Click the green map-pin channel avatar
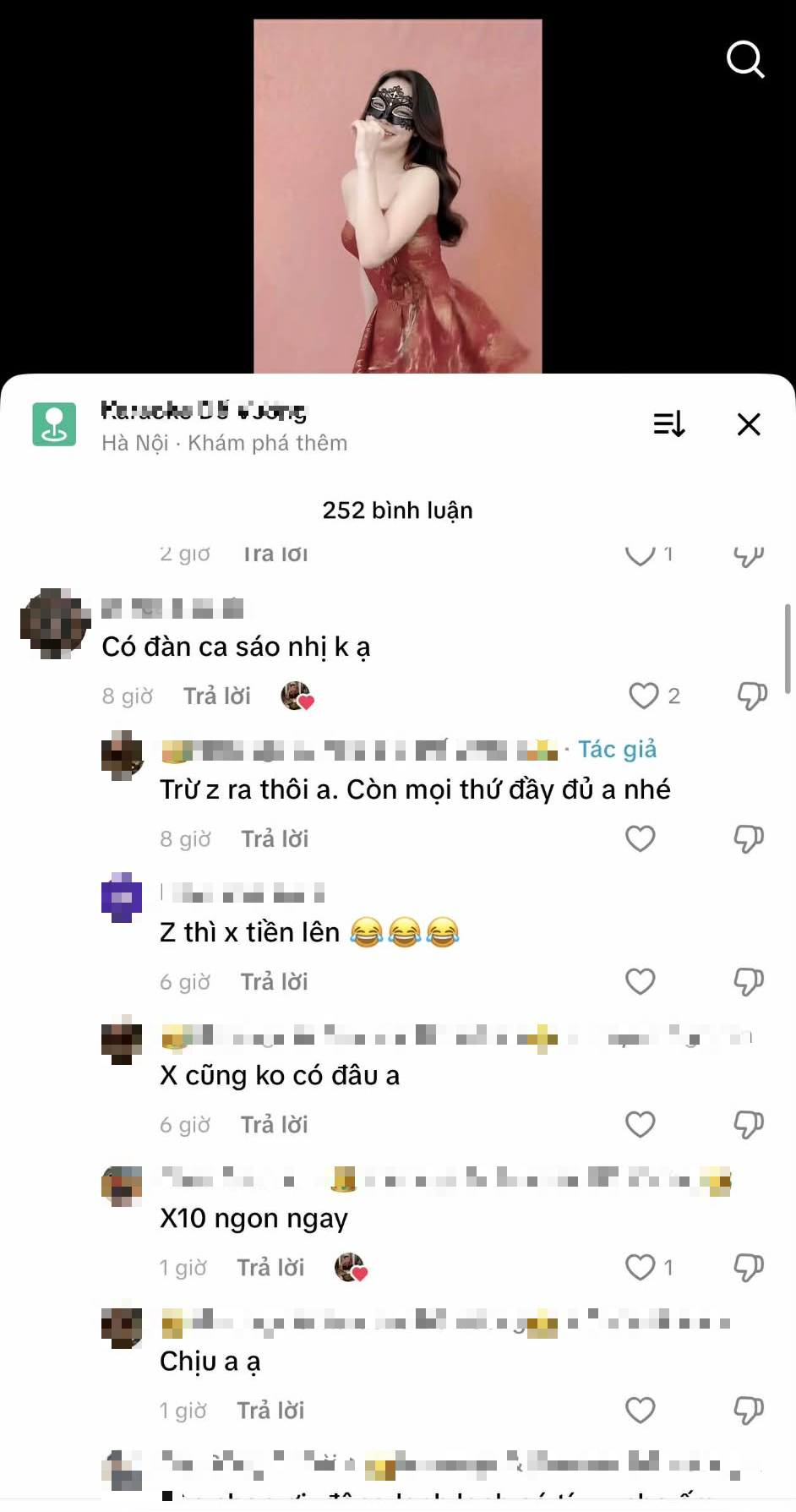Viewport: 796px width, 1512px height. coord(54,426)
